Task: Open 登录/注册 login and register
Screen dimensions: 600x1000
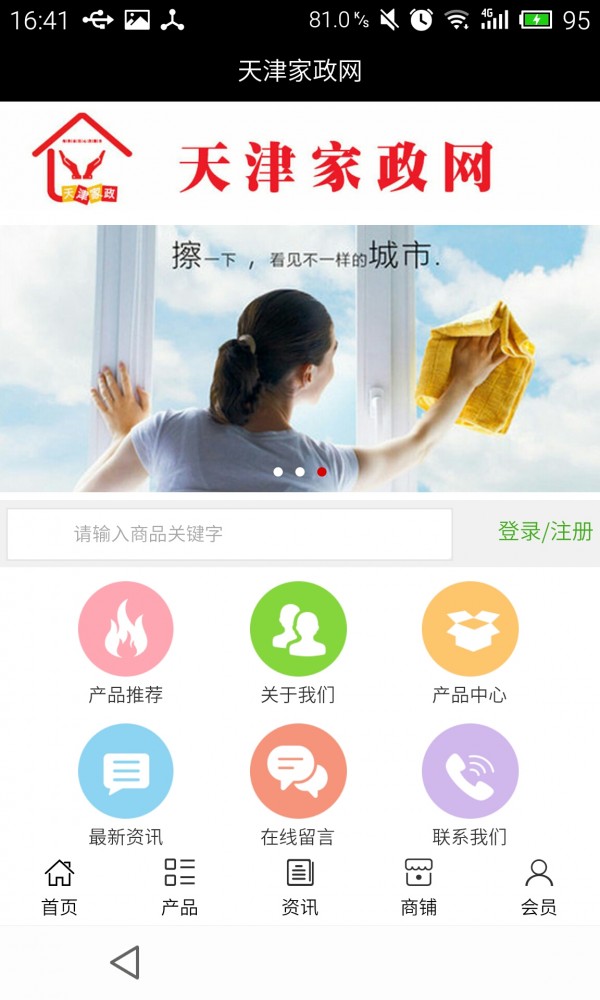Action: (x=545, y=532)
